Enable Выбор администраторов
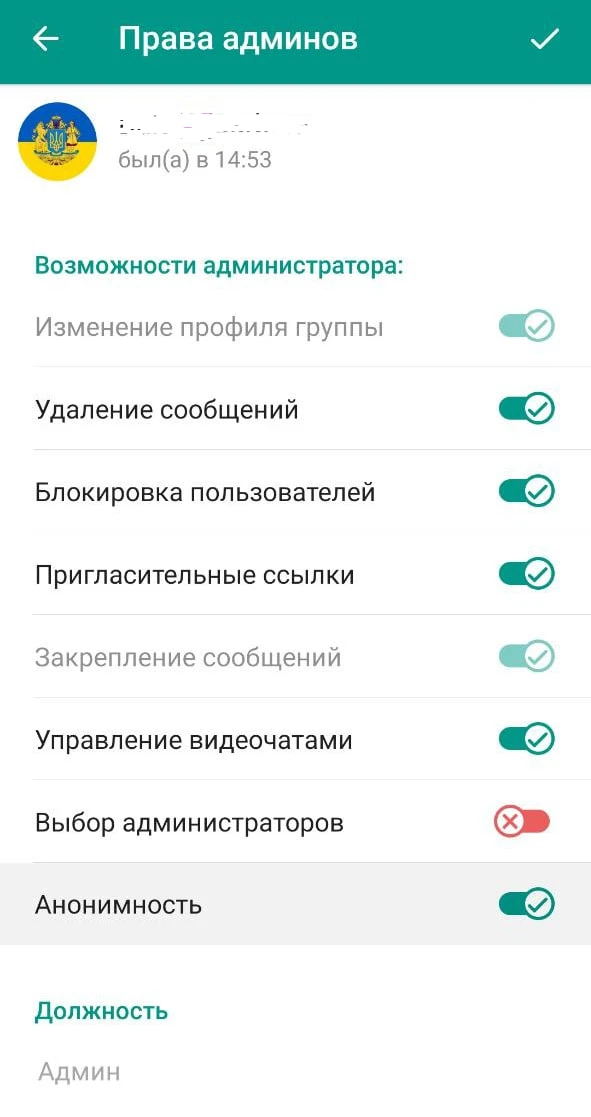The image size is (591, 1117). coord(522,823)
